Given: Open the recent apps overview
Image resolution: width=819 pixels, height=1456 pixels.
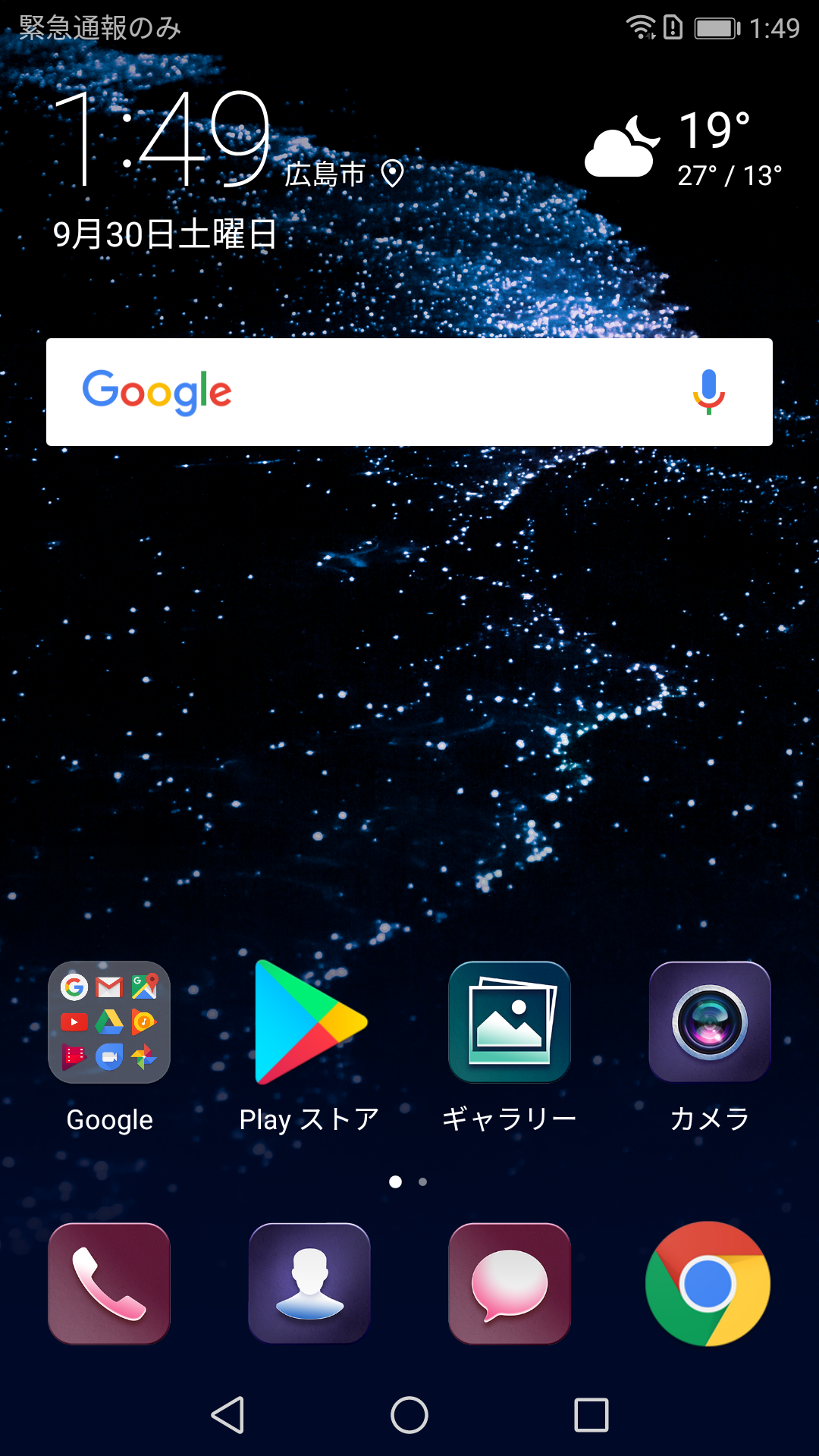Looking at the screenshot, I should point(591,1415).
